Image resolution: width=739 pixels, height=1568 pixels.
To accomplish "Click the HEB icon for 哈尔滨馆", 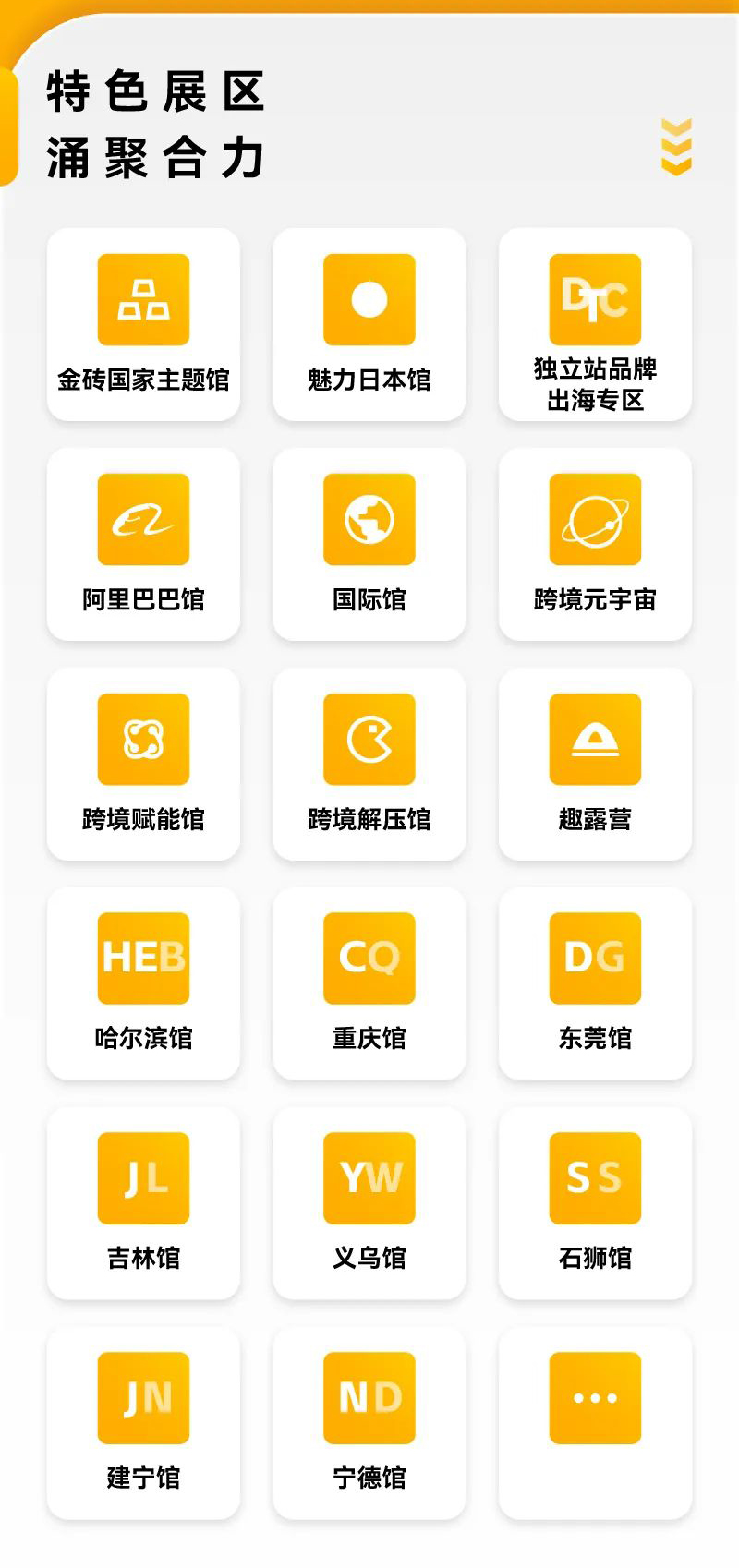I will pyautogui.click(x=143, y=958).
